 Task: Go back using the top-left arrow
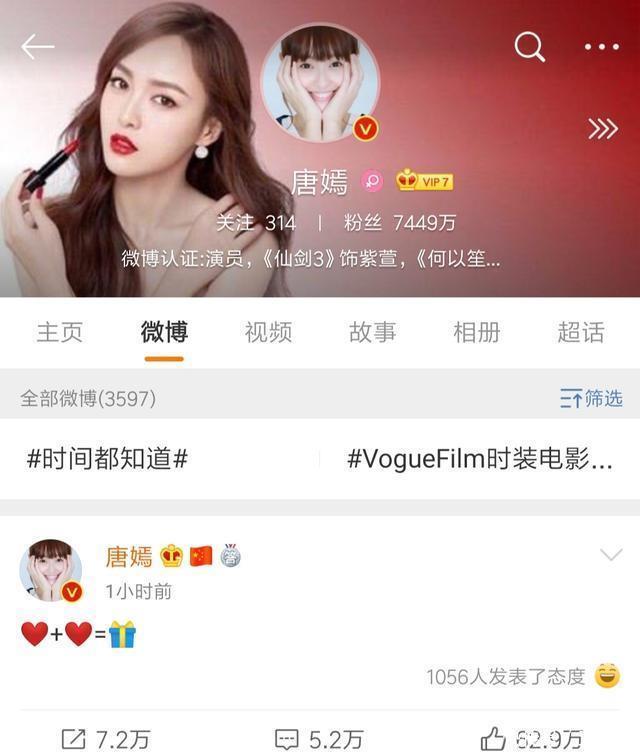click(x=38, y=47)
